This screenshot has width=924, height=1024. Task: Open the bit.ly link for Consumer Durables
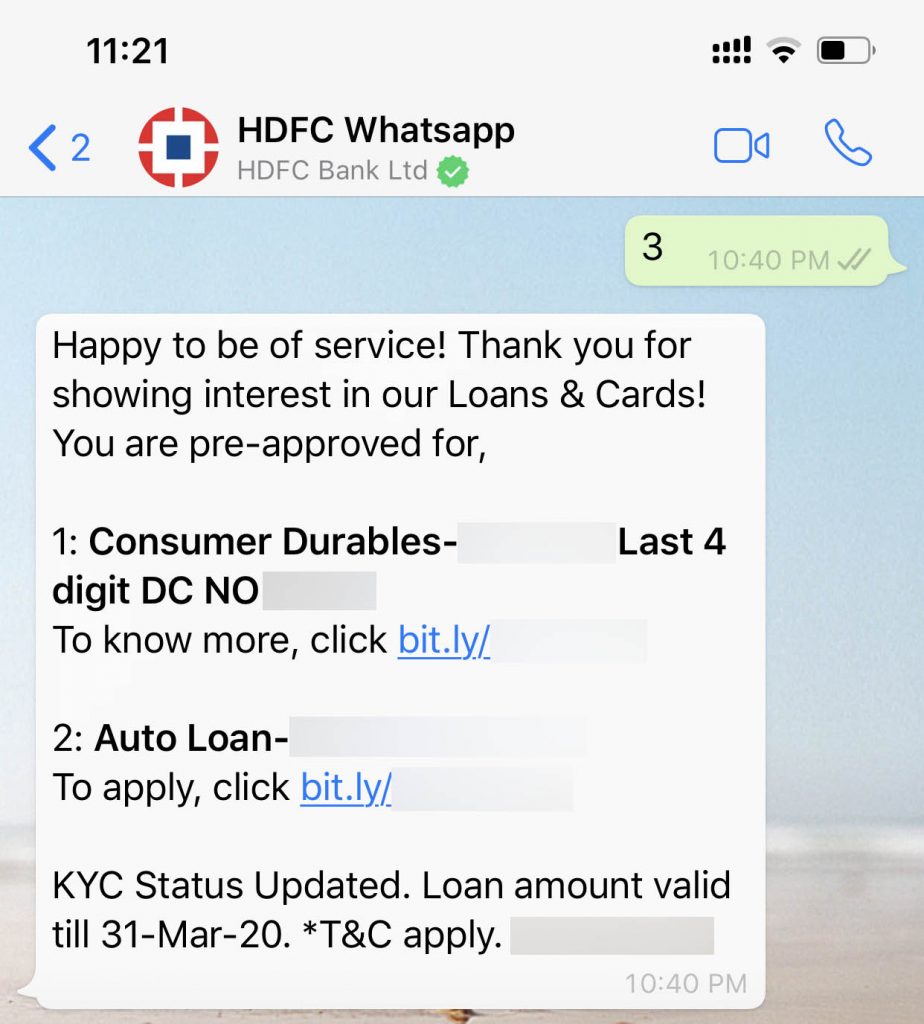[443, 640]
